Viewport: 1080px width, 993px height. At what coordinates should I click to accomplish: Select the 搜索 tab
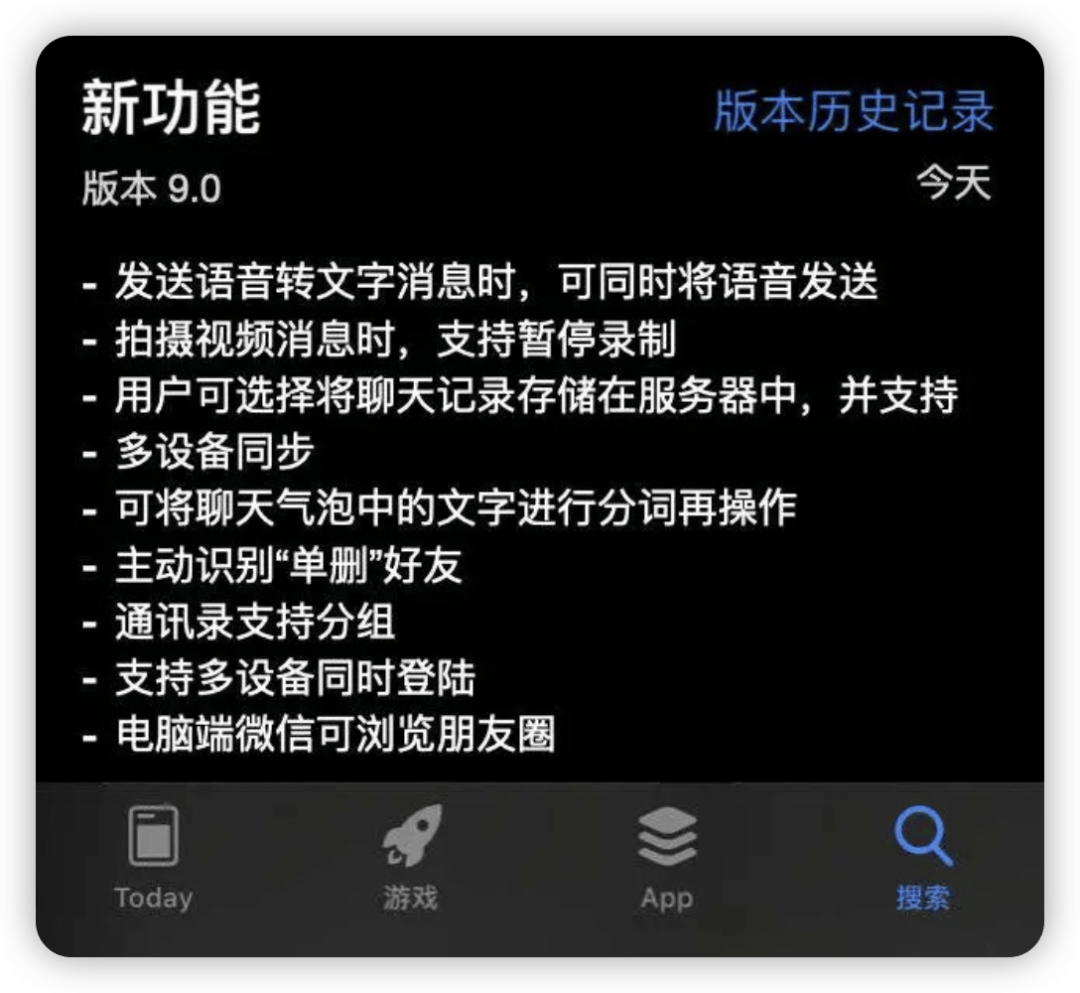(922, 858)
